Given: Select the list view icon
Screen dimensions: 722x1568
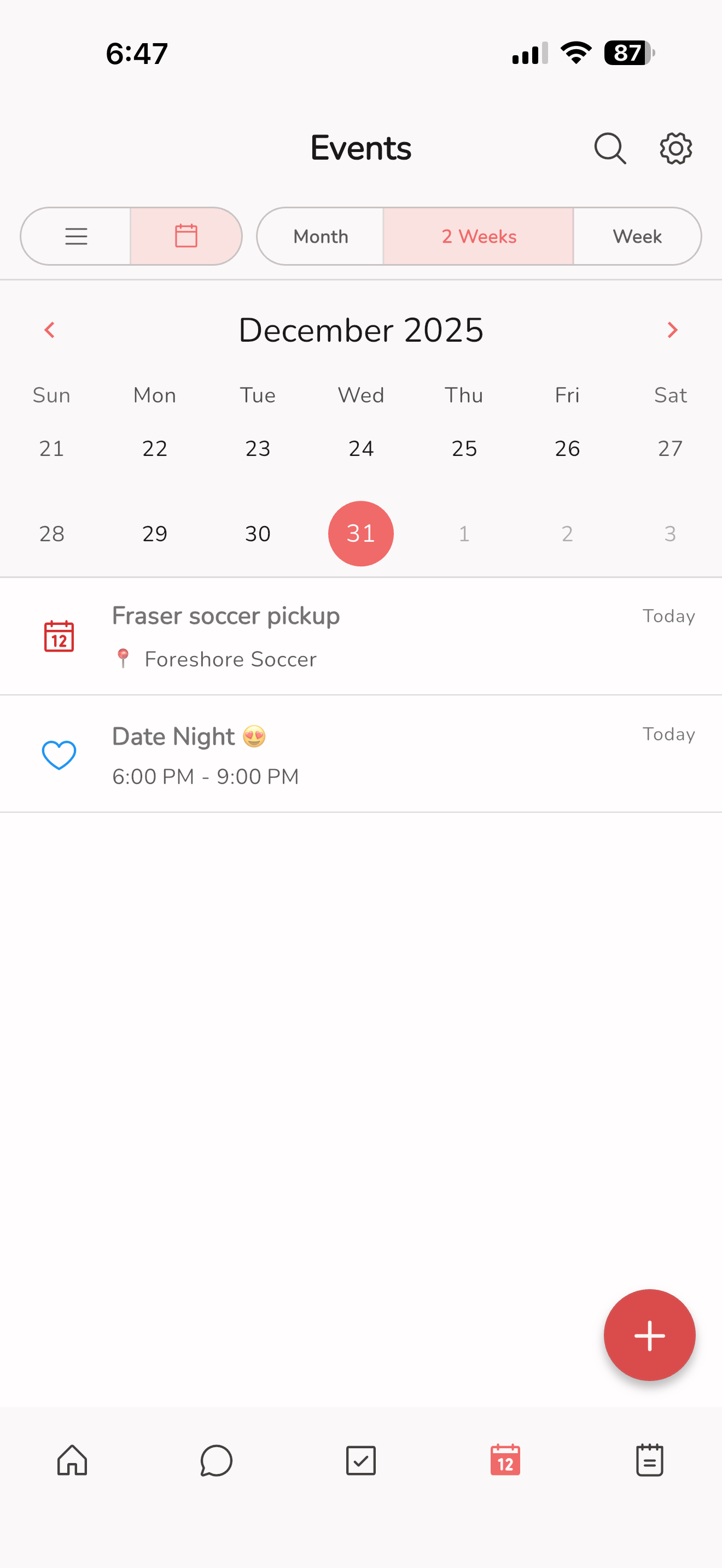Looking at the screenshot, I should coord(76,236).
